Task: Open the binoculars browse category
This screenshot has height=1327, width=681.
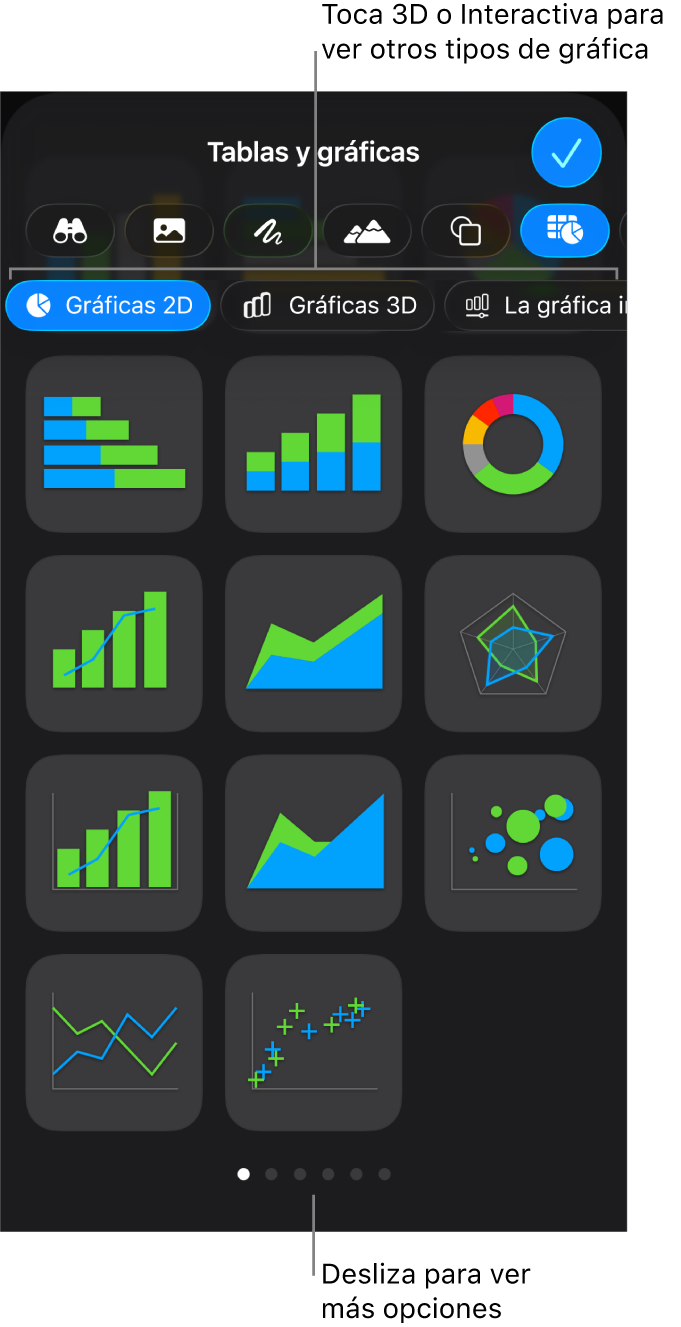Action: (70, 231)
